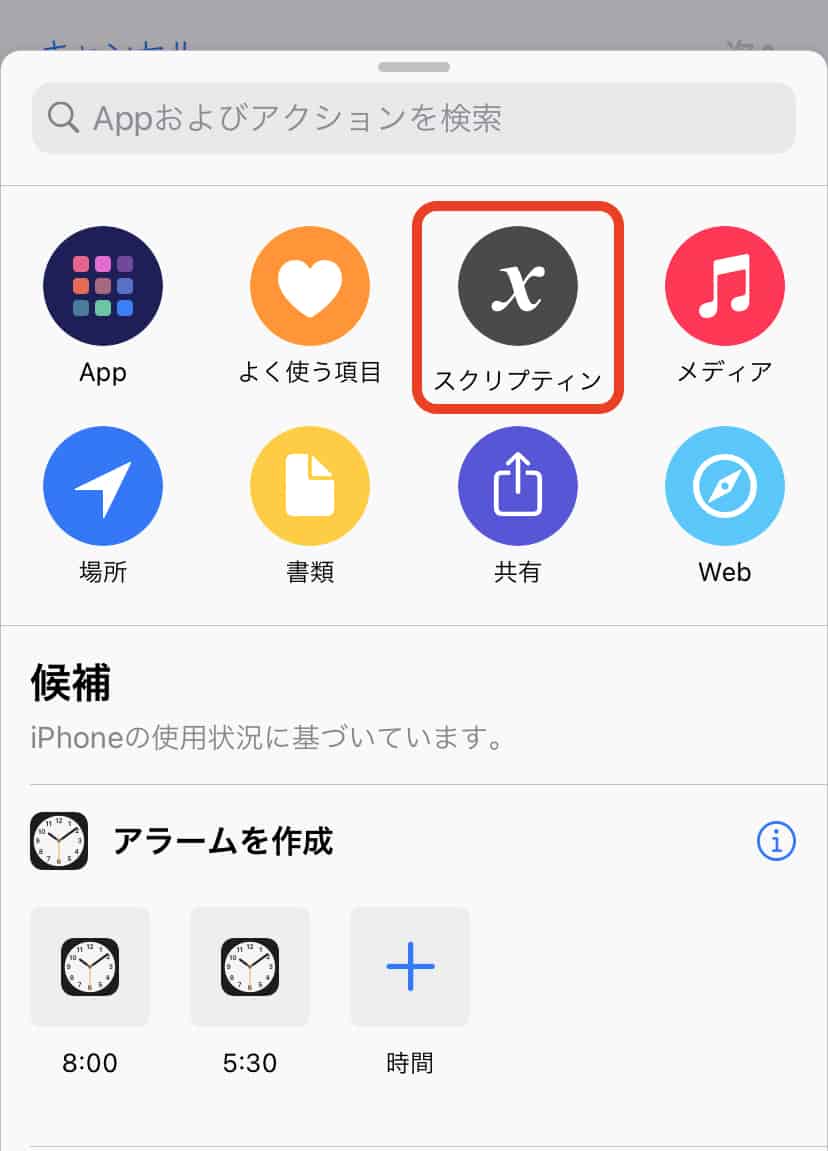The height and width of the screenshot is (1151, 828).
Task: Open the 場所 location category
Action: pyautogui.click(x=103, y=486)
